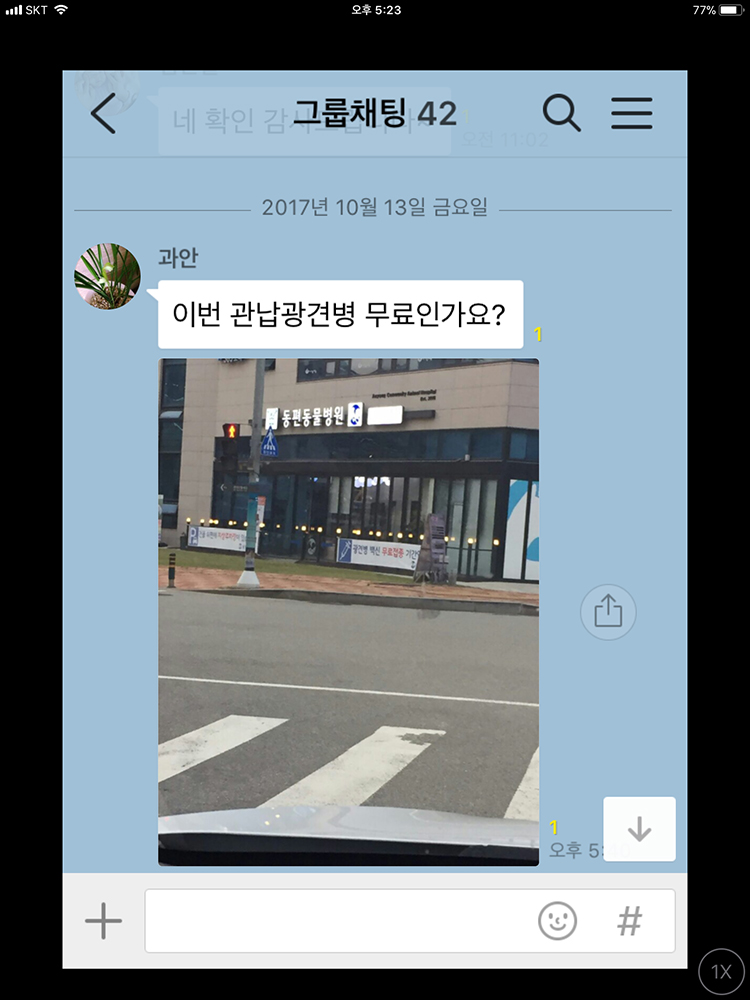The width and height of the screenshot is (750, 1000).
Task: Open 과안's profile picture
Action: coord(107,276)
